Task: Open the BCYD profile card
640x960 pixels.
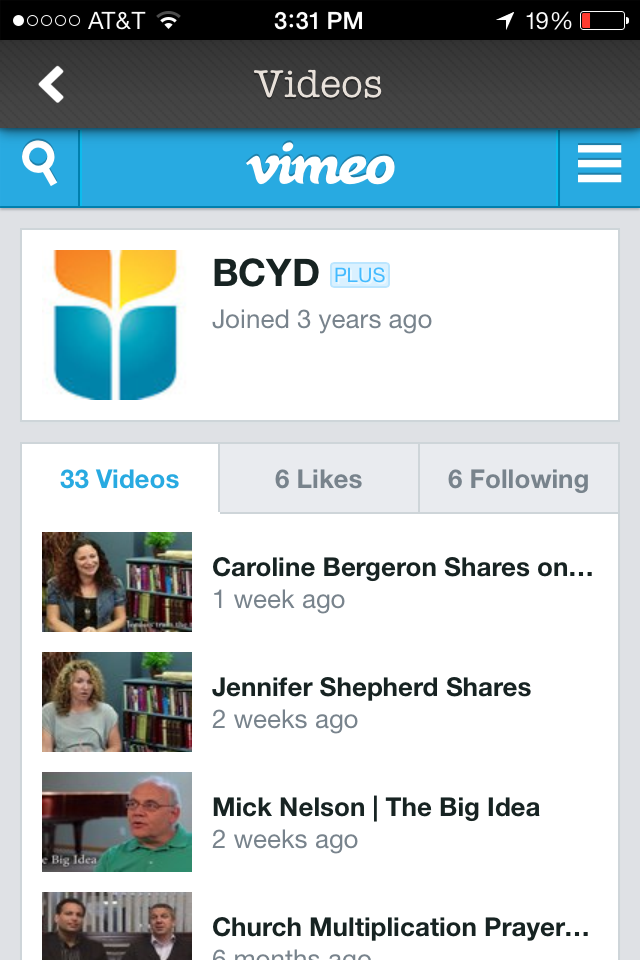Action: click(x=320, y=325)
